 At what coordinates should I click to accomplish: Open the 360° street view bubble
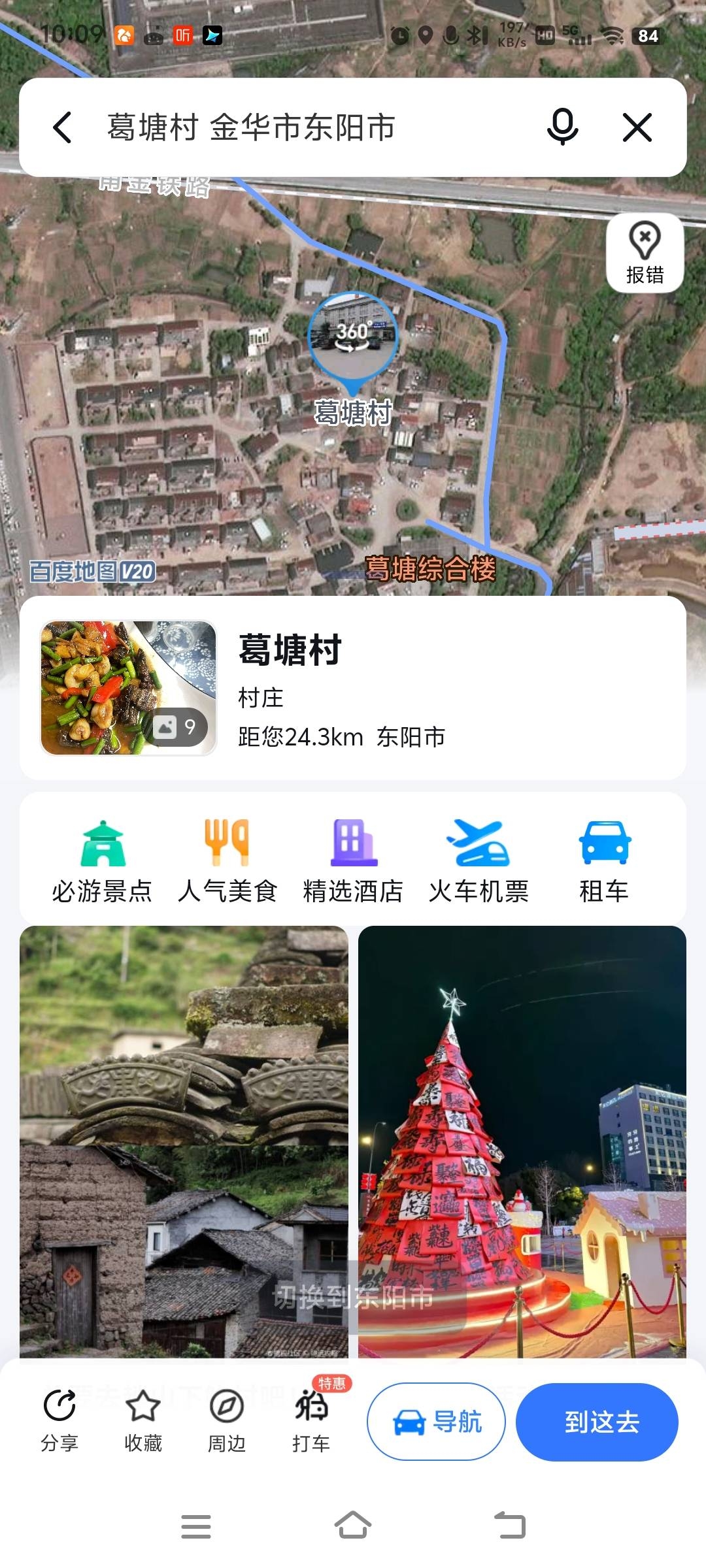(x=352, y=335)
